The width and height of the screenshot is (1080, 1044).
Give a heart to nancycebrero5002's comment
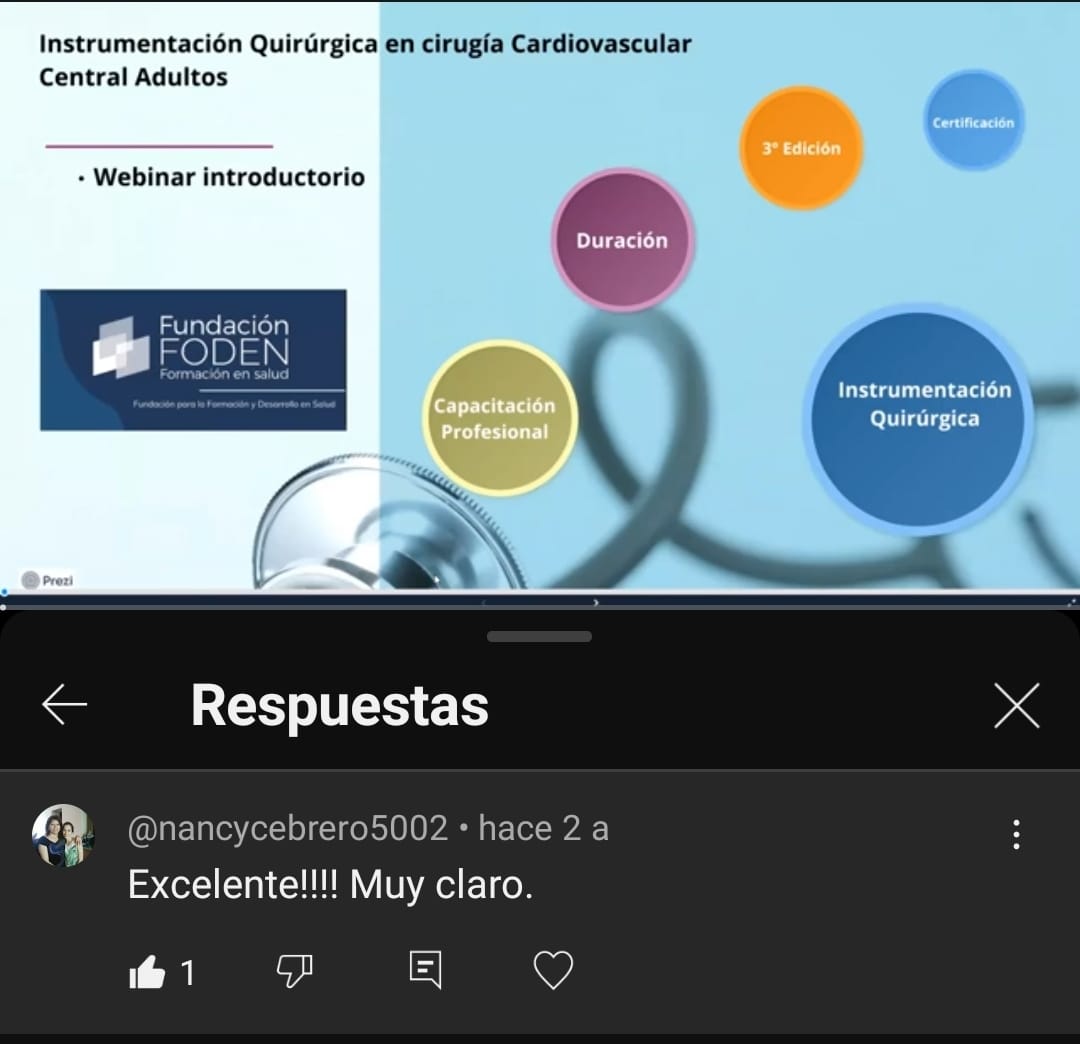coord(553,970)
